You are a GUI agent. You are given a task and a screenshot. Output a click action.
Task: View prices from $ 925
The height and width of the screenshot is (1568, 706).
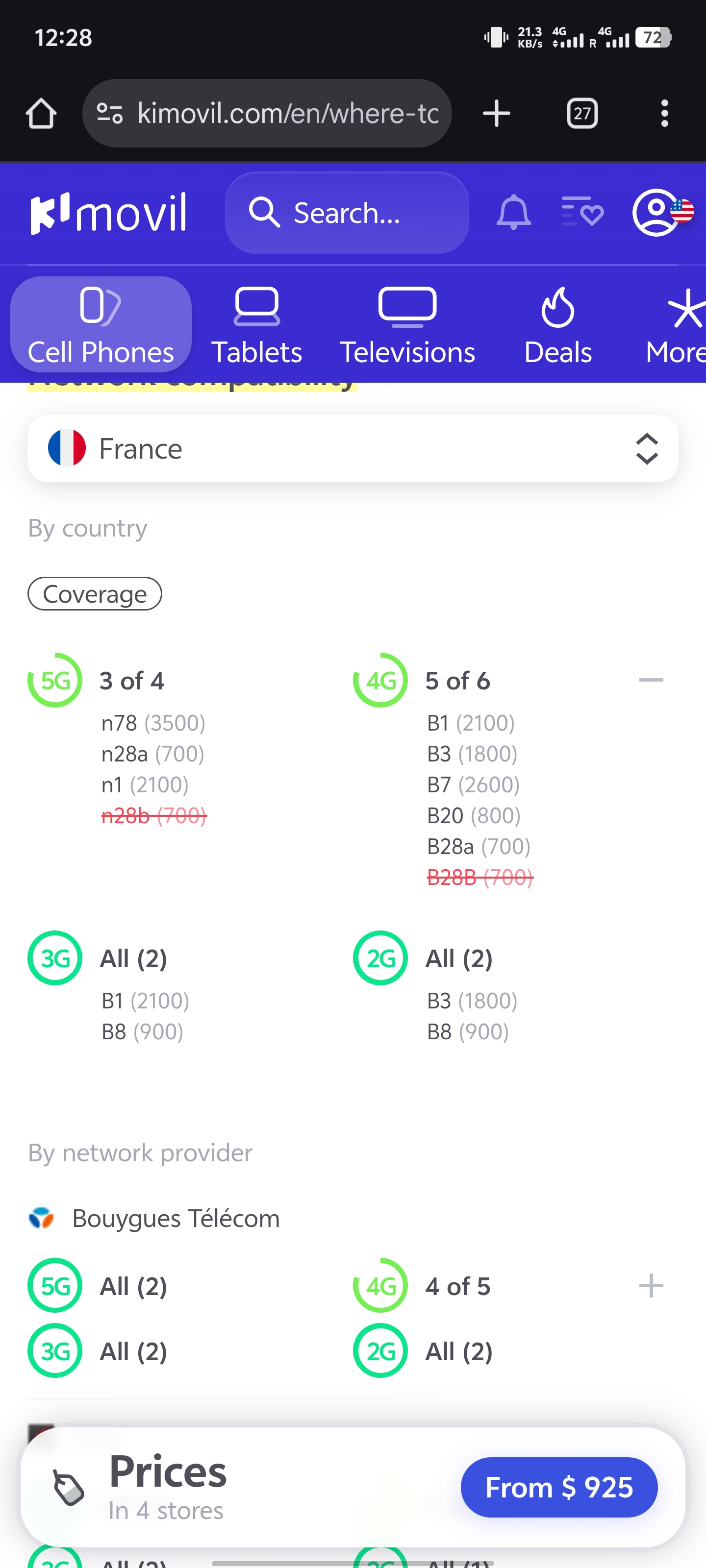pos(558,1487)
